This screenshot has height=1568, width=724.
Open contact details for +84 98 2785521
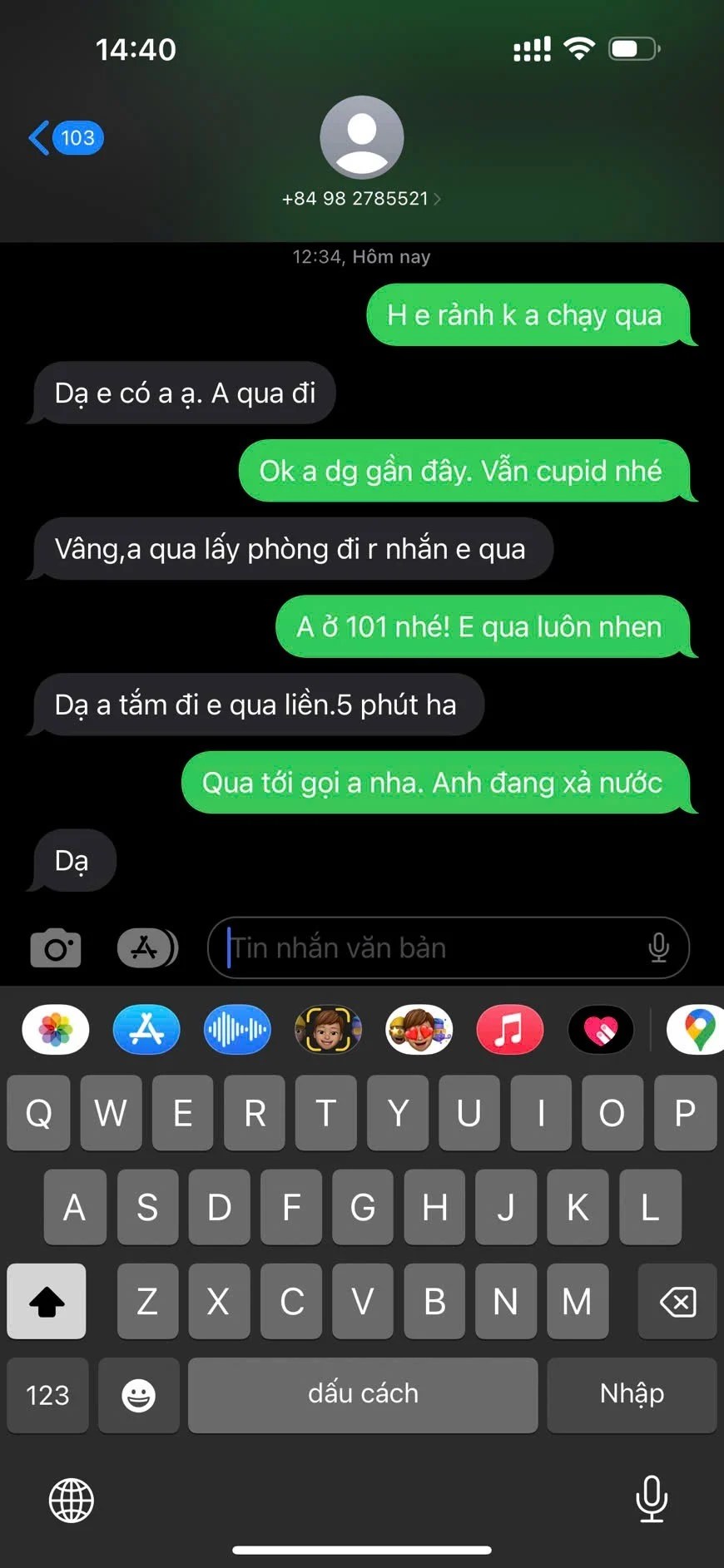tap(361, 198)
